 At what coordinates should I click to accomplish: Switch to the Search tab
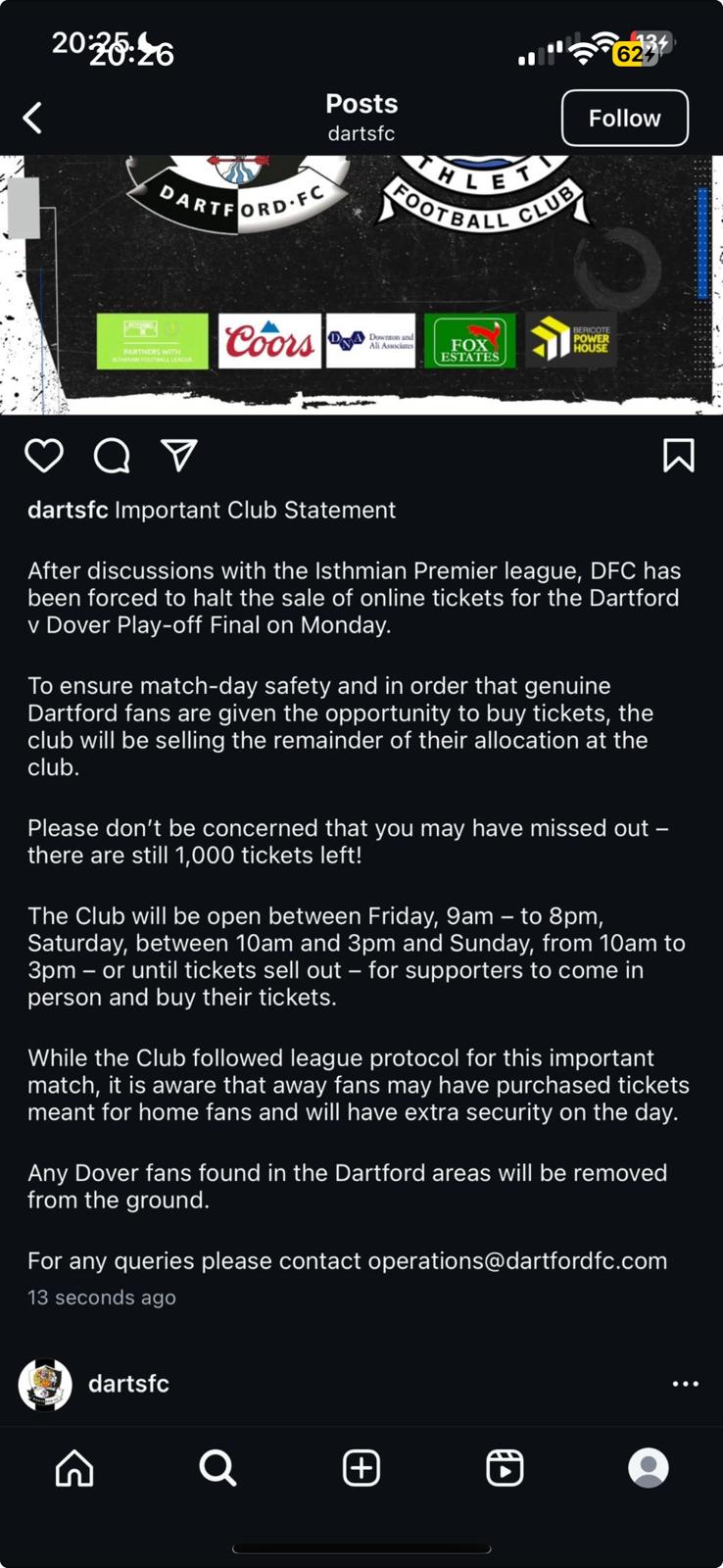[217, 1468]
